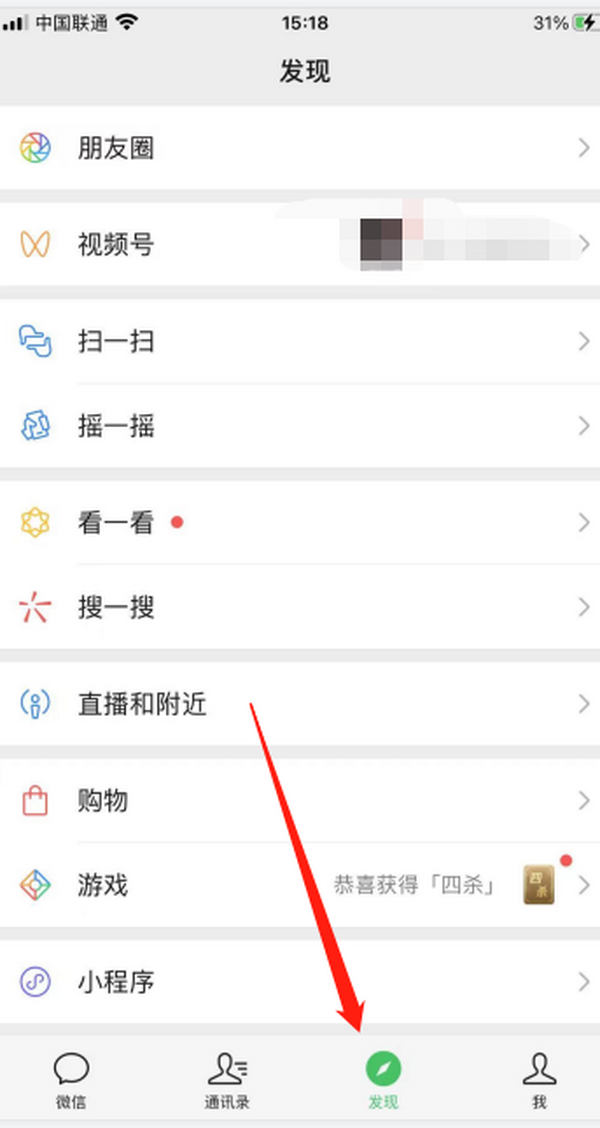Image resolution: width=600 pixels, height=1128 pixels.
Task: Switch to the 微信 chats tab
Action: (71, 1080)
